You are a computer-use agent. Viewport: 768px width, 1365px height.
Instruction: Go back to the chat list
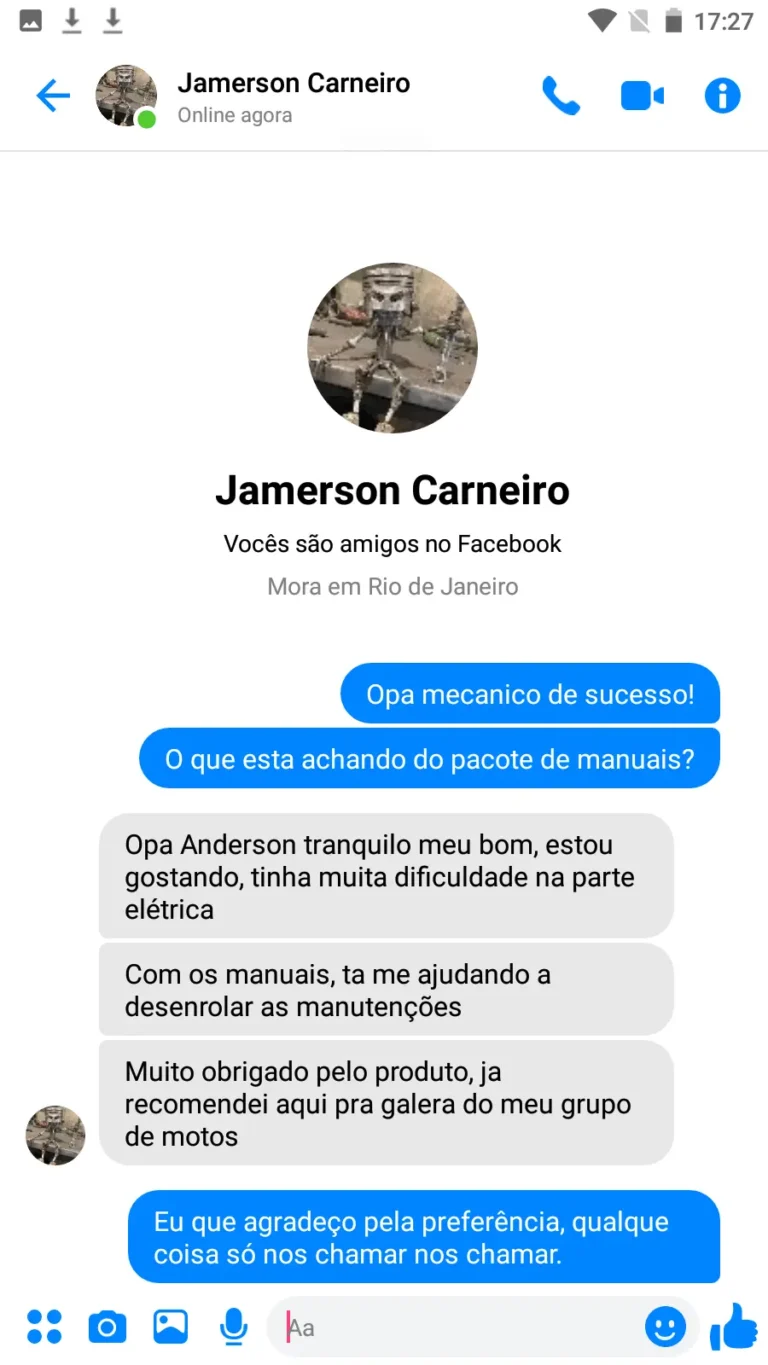tap(53, 96)
